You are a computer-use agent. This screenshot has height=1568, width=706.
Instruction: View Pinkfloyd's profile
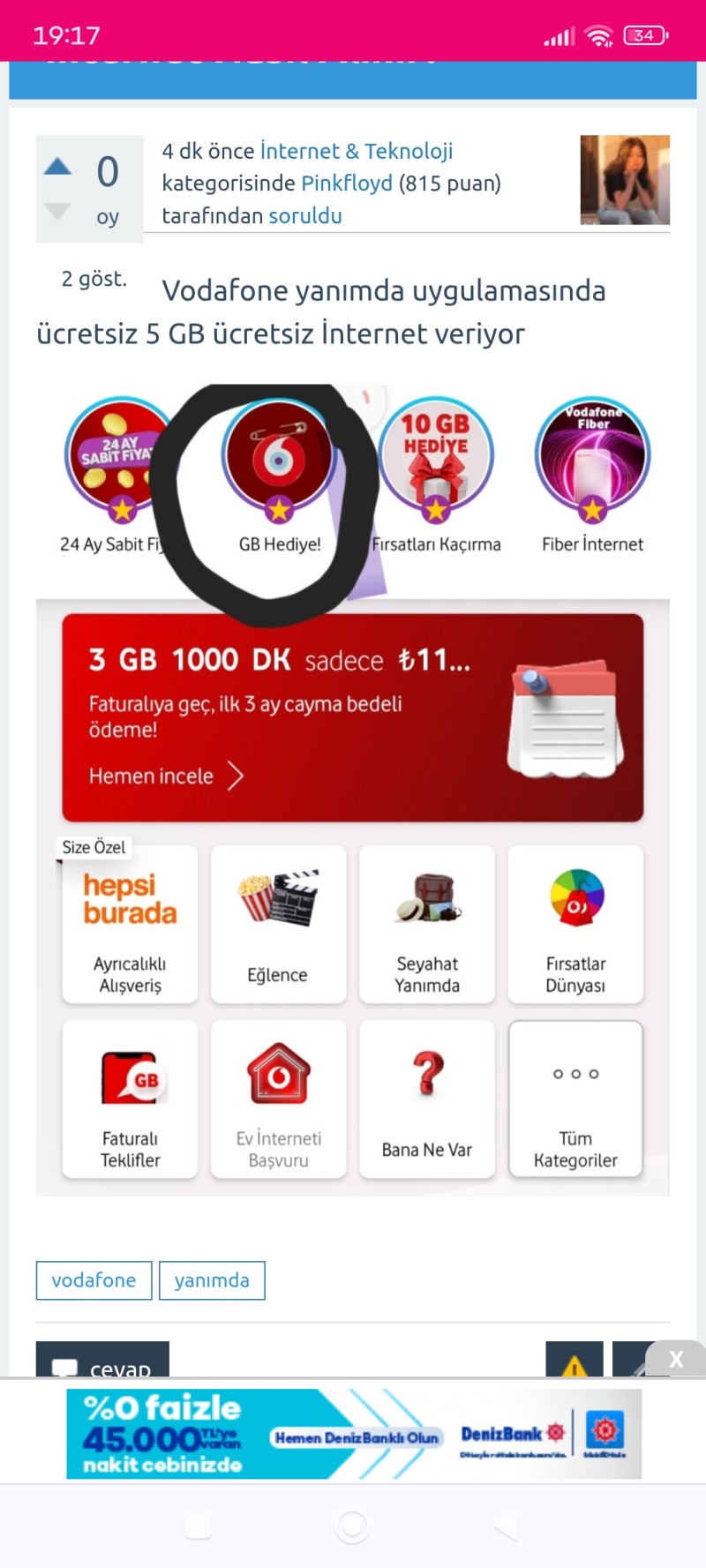(347, 184)
